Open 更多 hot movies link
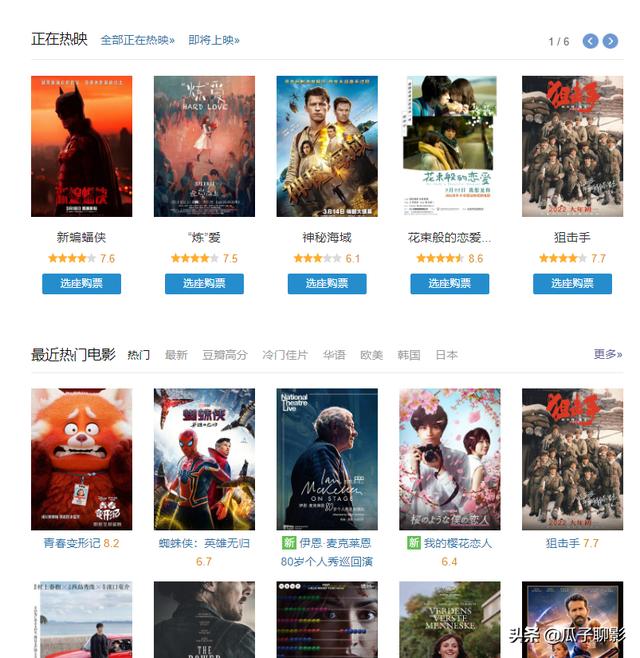Viewport: 640px width, 658px height. click(x=607, y=354)
